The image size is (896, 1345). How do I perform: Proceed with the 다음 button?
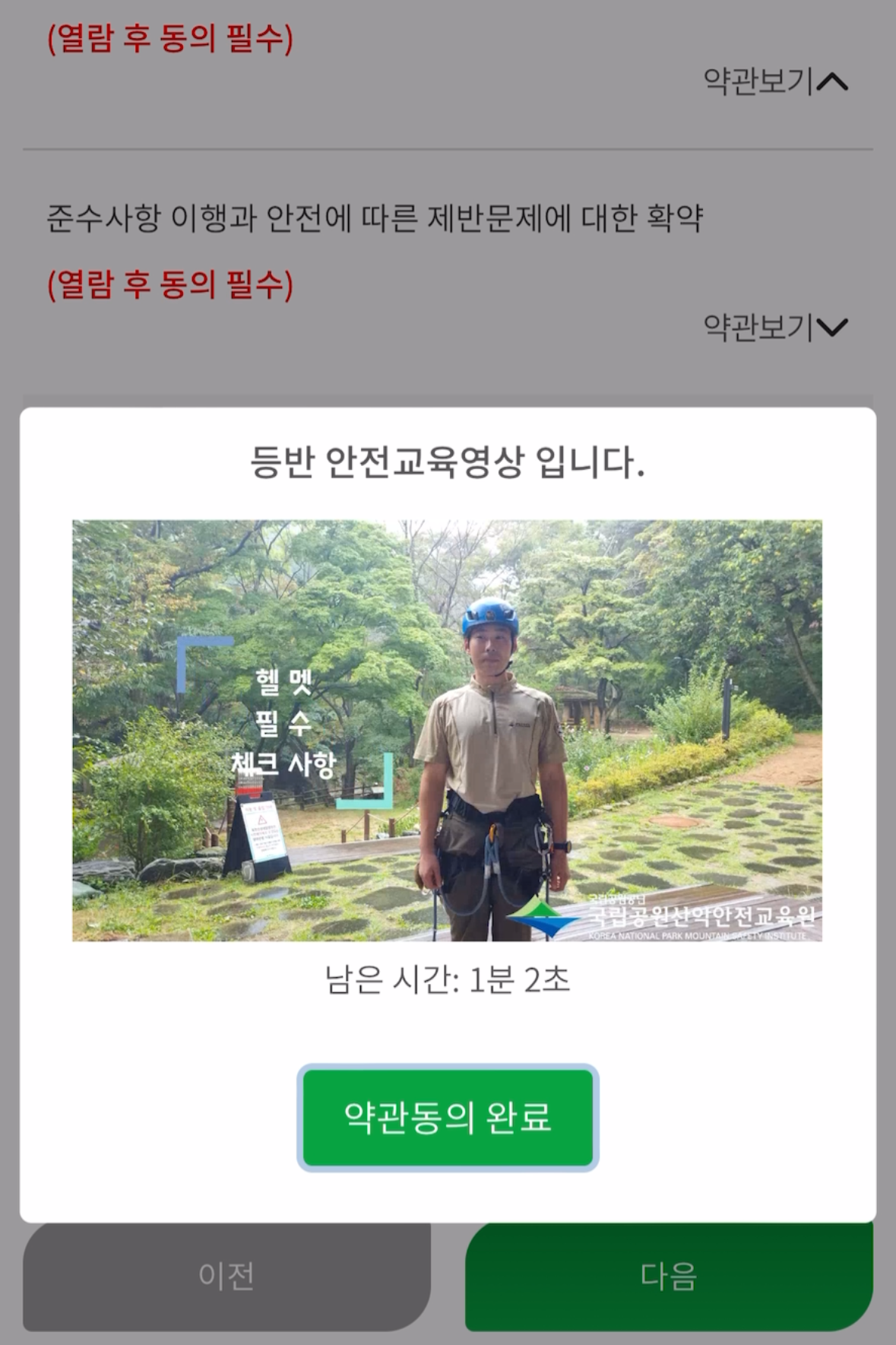coord(668,1277)
